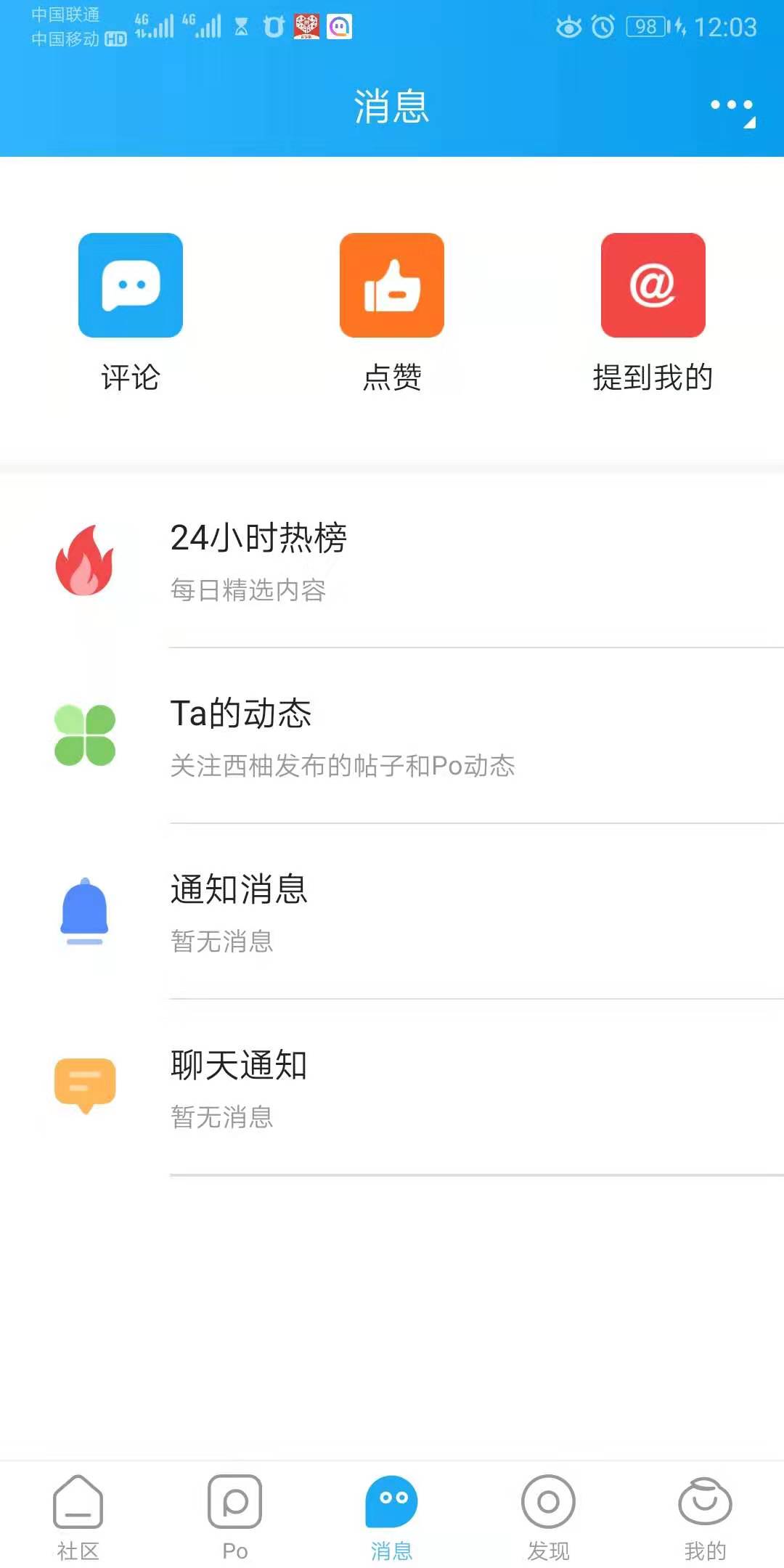Switch to the Po tab

point(234,1516)
